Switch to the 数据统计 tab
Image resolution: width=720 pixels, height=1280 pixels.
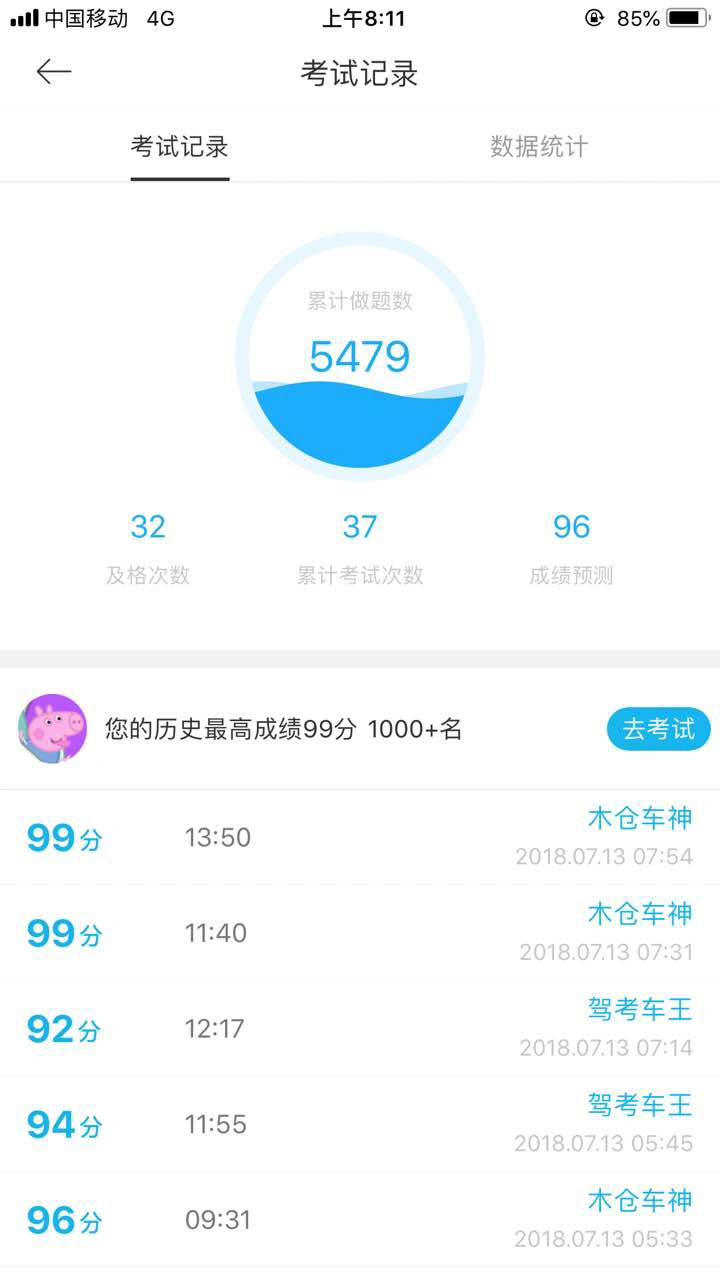pyautogui.click(x=539, y=147)
